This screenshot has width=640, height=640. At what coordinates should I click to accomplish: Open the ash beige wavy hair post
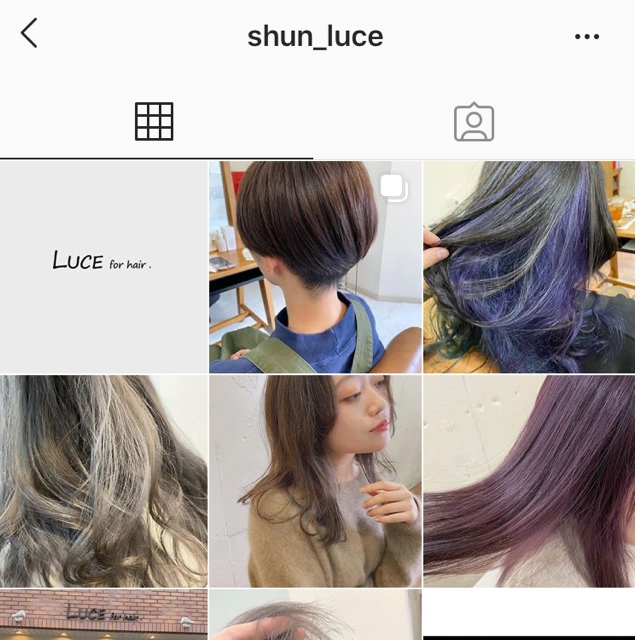tap(103, 481)
